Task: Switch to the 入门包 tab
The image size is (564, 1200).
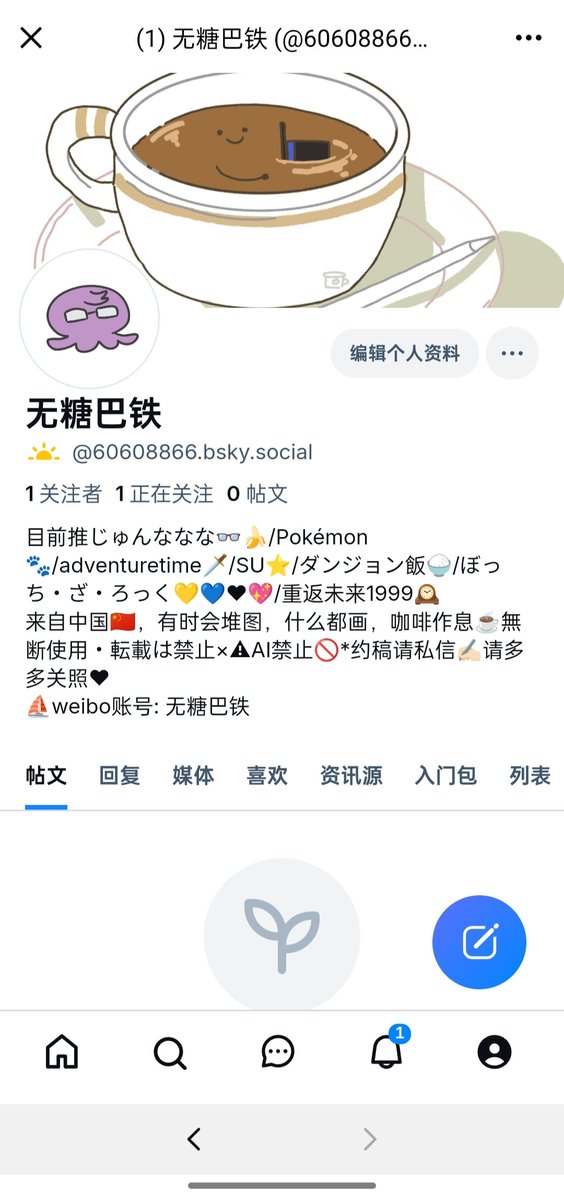Action: 446,776
